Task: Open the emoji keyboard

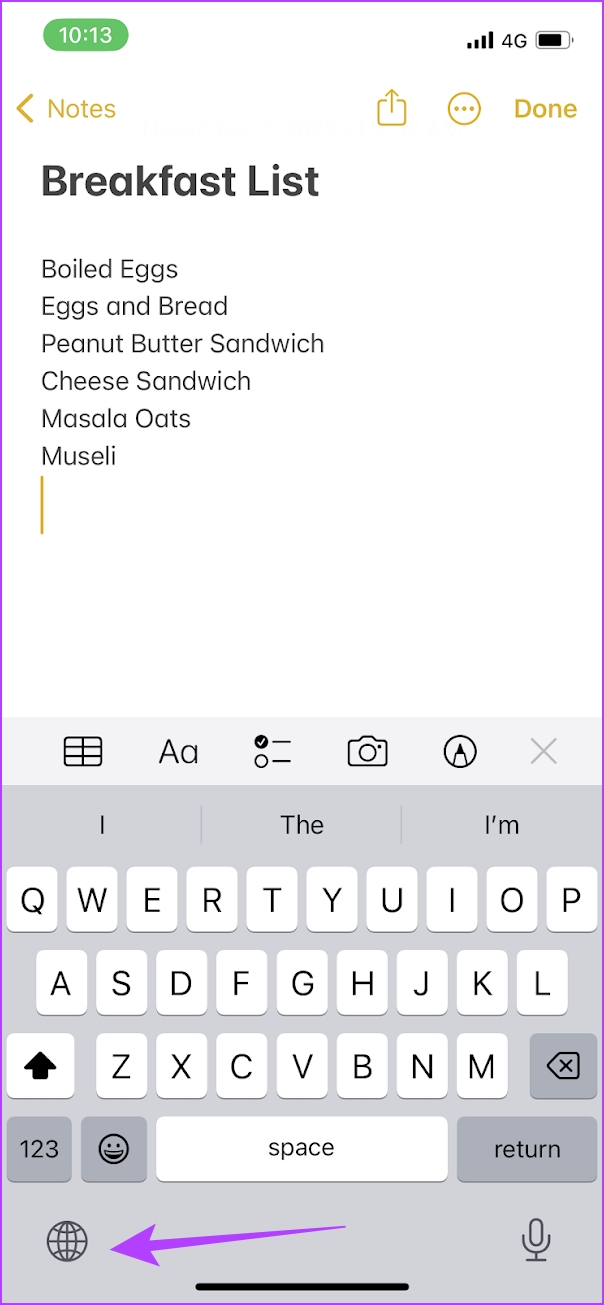Action: click(x=114, y=1149)
